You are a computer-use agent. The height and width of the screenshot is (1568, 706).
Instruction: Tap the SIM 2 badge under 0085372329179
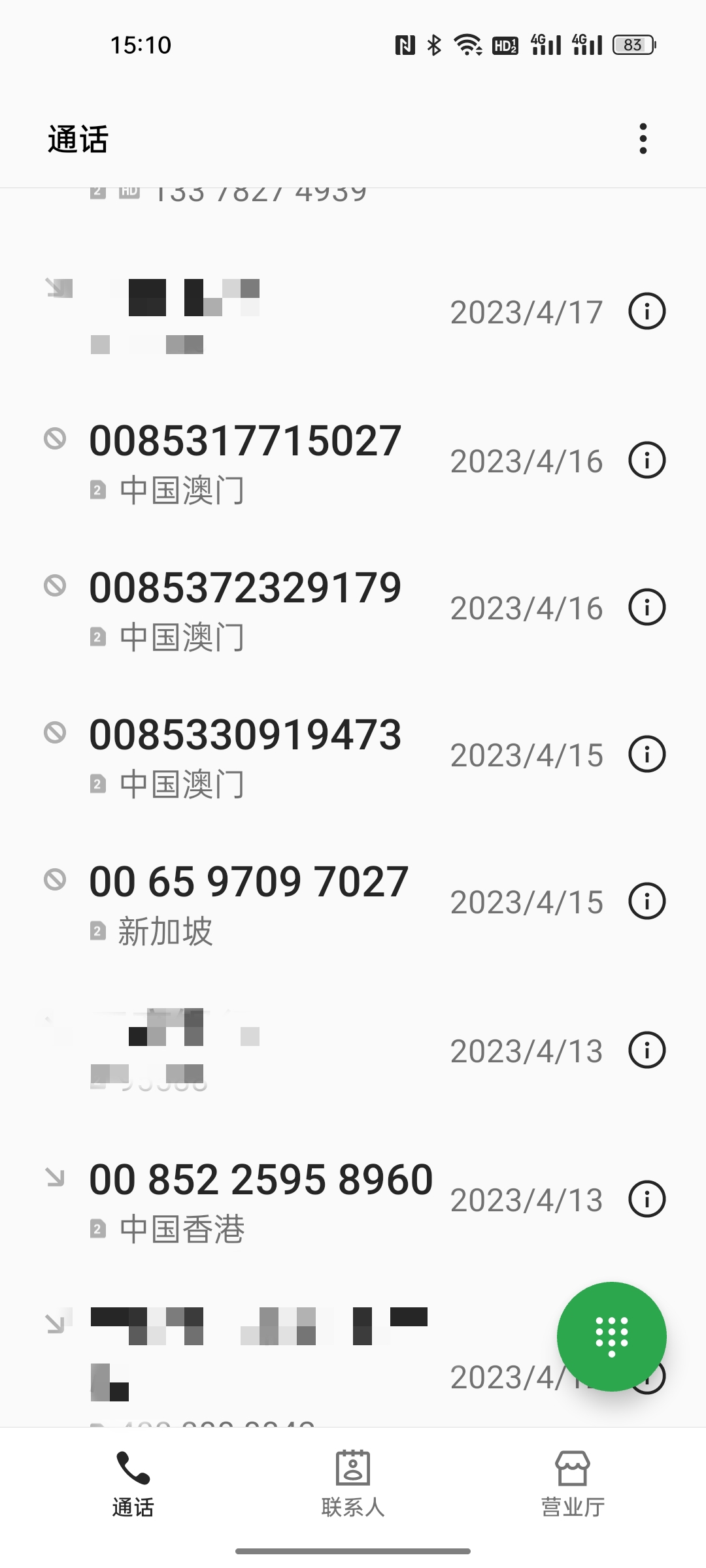point(98,636)
